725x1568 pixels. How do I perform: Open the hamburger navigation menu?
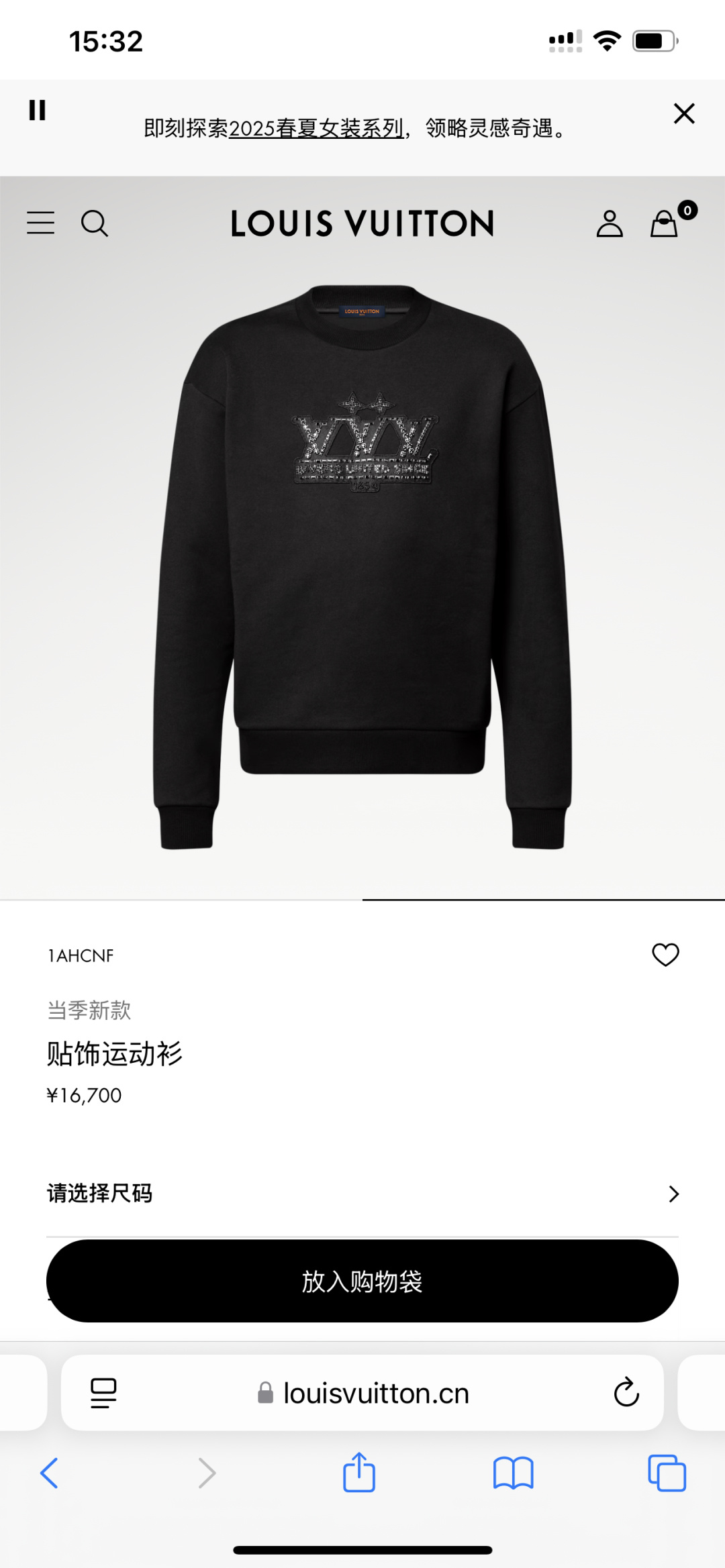[40, 223]
